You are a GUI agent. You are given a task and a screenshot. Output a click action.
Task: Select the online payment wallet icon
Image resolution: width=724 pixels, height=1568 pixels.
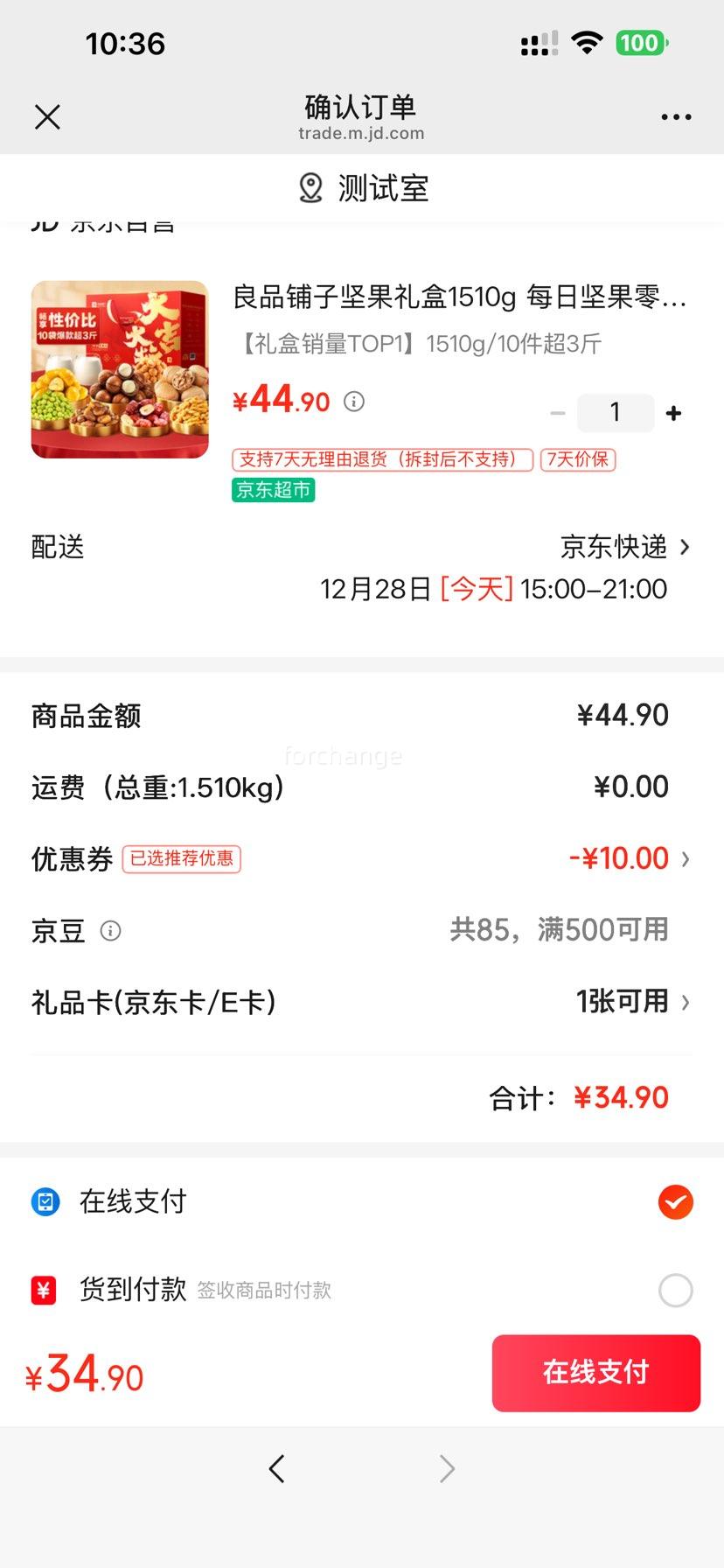(44, 1201)
